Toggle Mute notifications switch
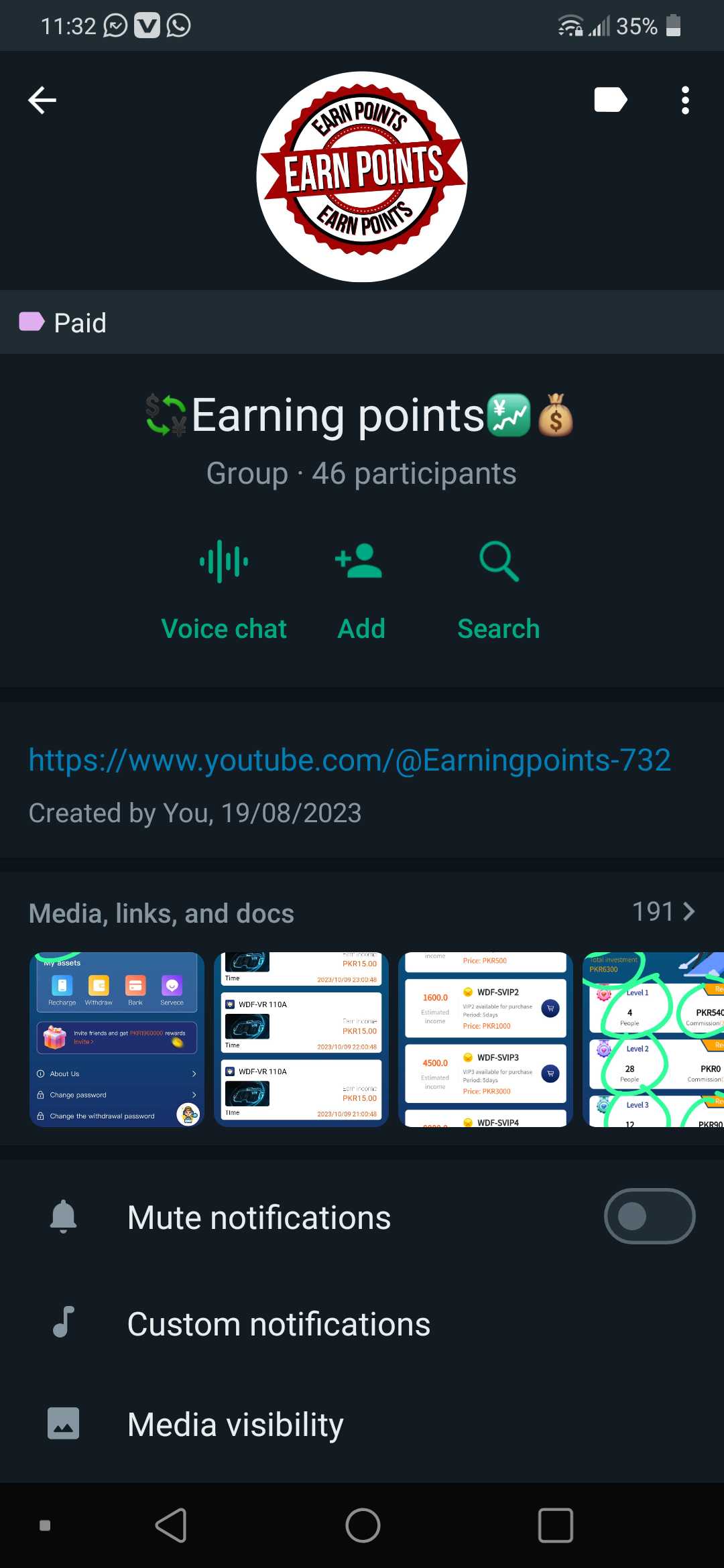 [x=649, y=1216]
